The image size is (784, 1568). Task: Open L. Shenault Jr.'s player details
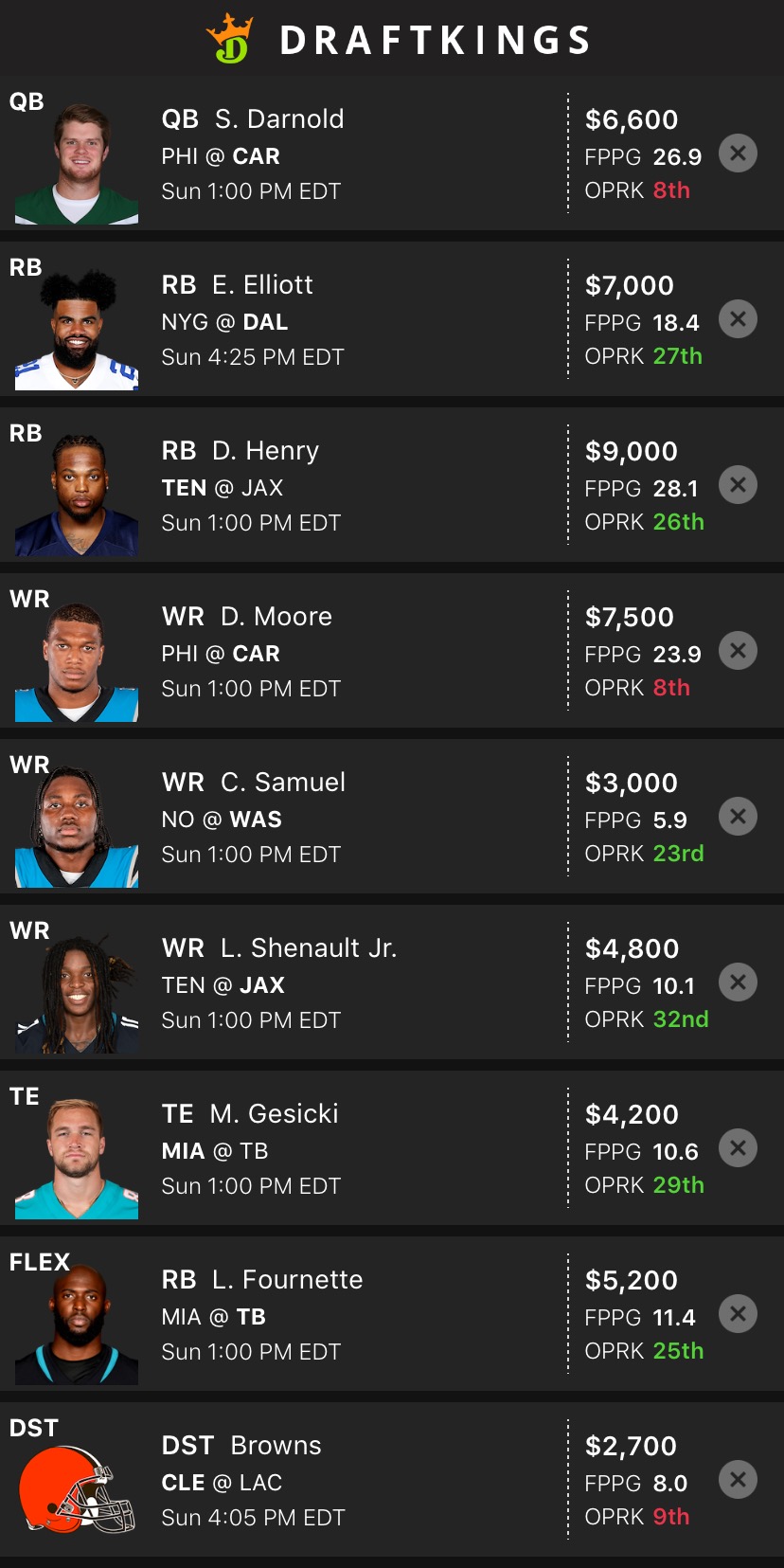308,948
